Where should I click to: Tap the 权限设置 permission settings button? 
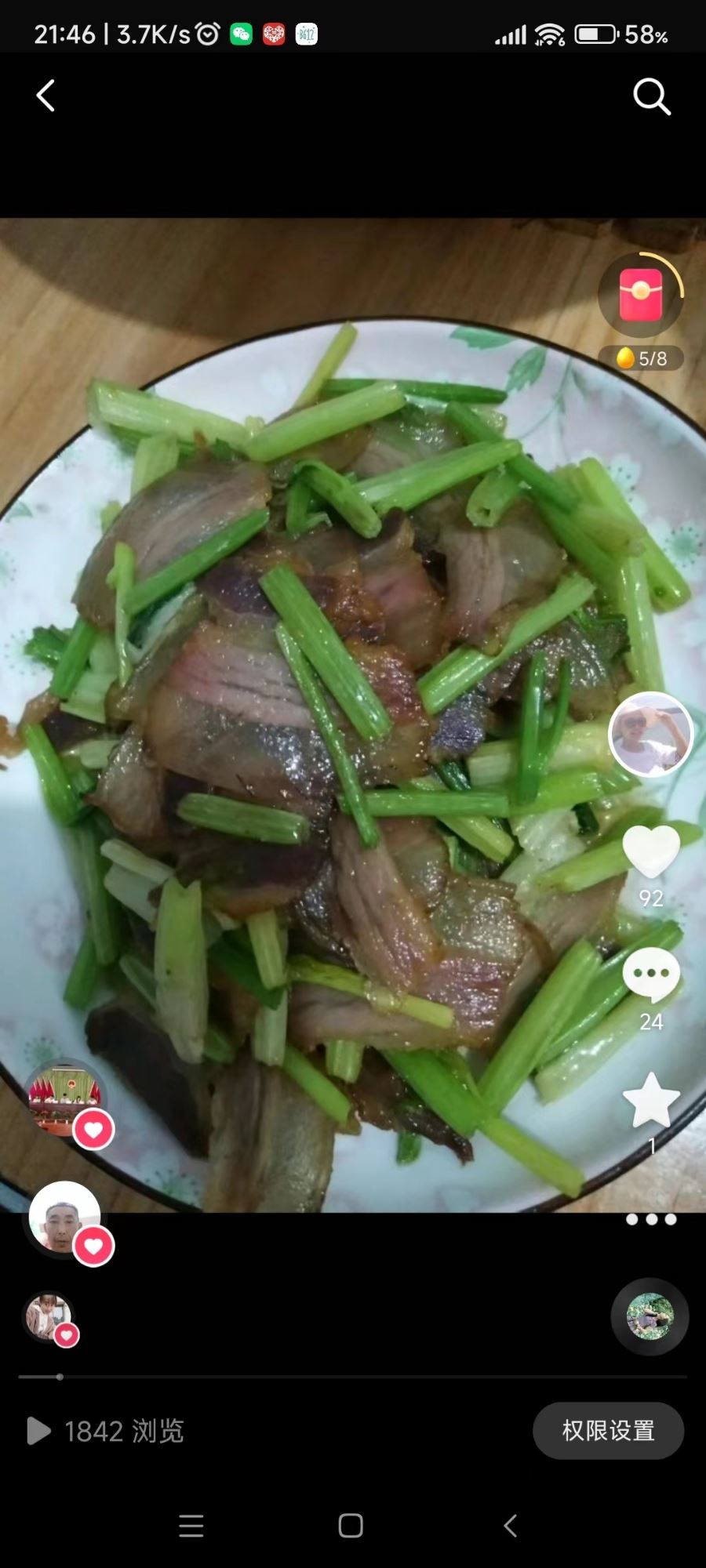608,1431
